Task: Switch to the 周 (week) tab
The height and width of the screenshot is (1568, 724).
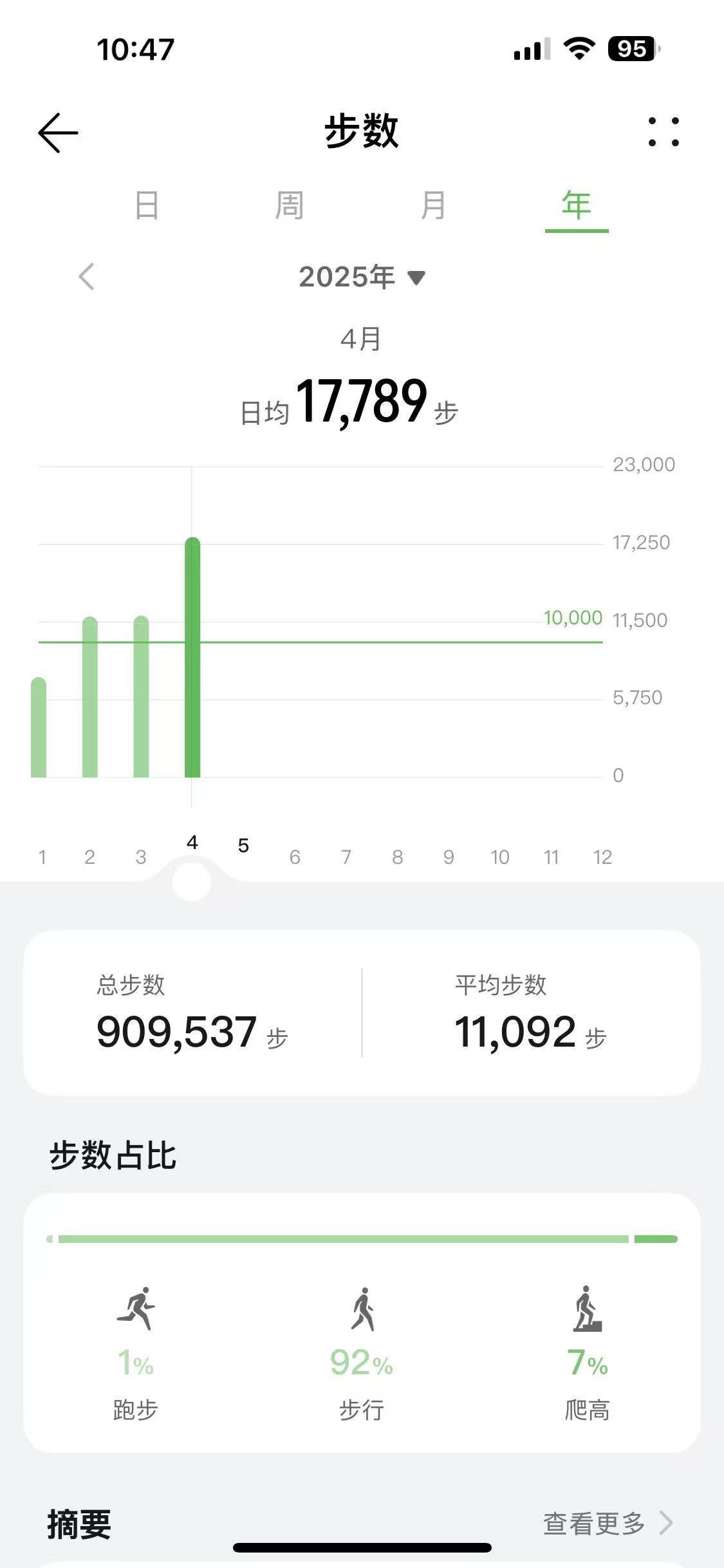Action: click(290, 205)
